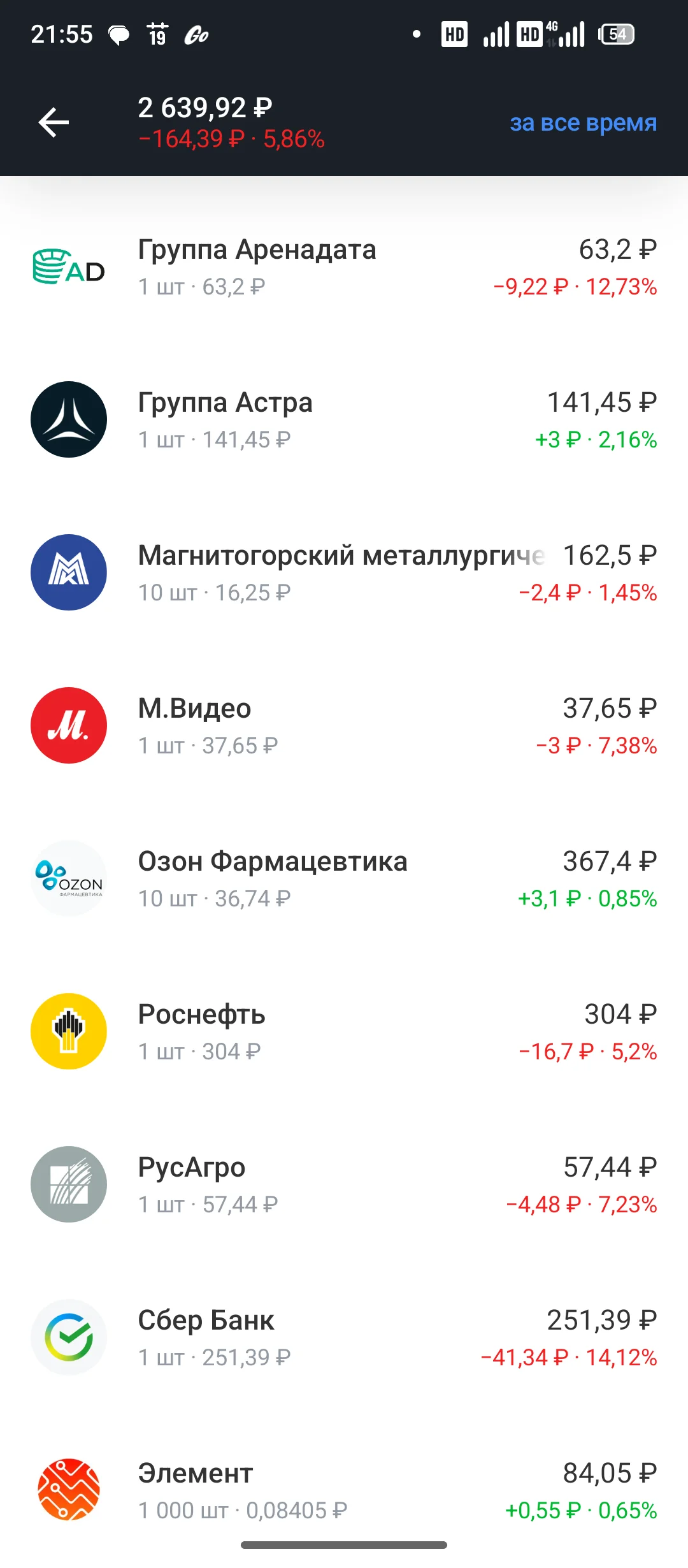Go back using the arrow icon
The width and height of the screenshot is (688, 1568).
(x=54, y=122)
